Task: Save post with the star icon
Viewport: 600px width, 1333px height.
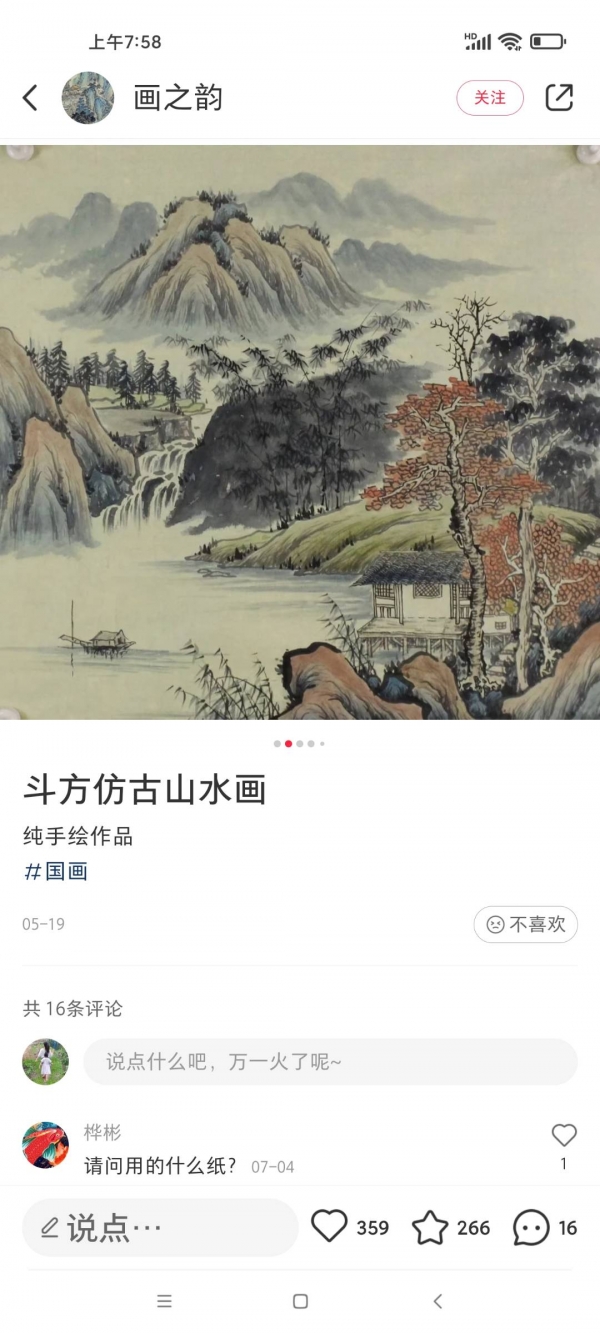Action: point(430,1227)
